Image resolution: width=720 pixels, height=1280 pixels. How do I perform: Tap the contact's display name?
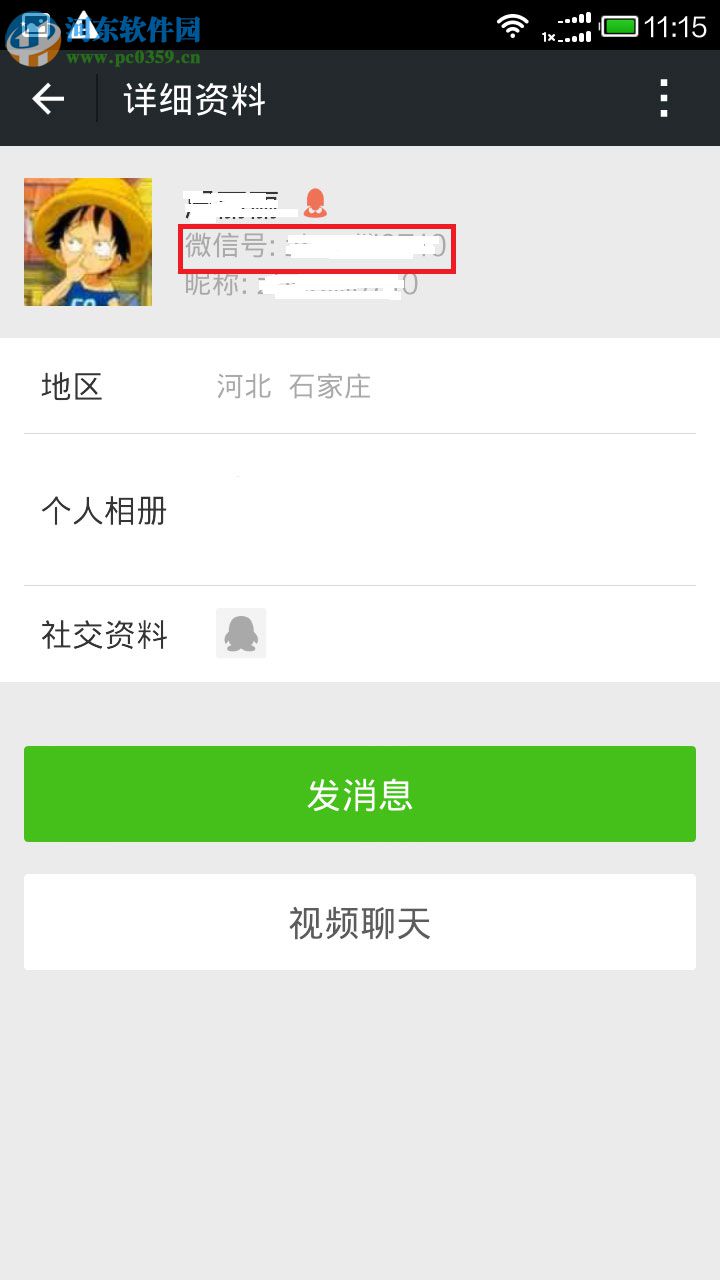(x=230, y=200)
